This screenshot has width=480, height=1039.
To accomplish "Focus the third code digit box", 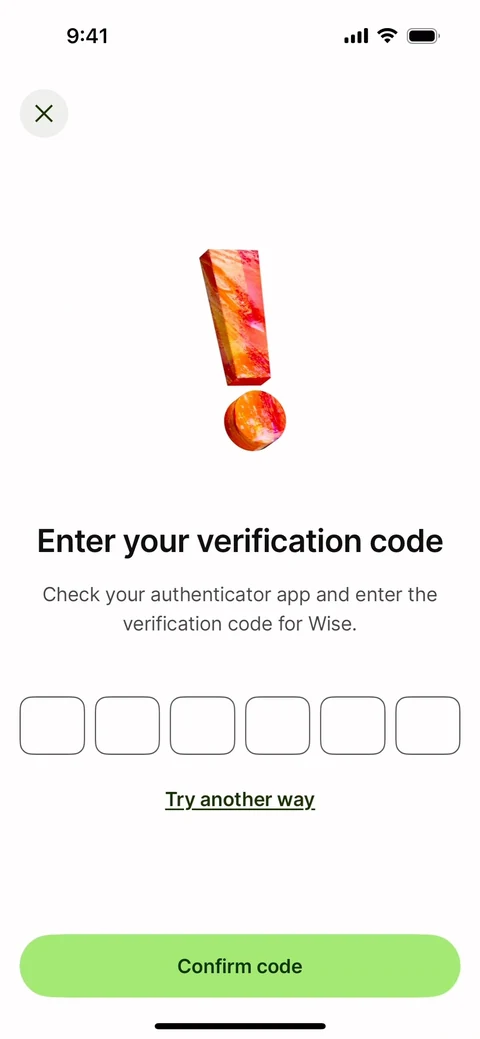I will (x=202, y=726).
